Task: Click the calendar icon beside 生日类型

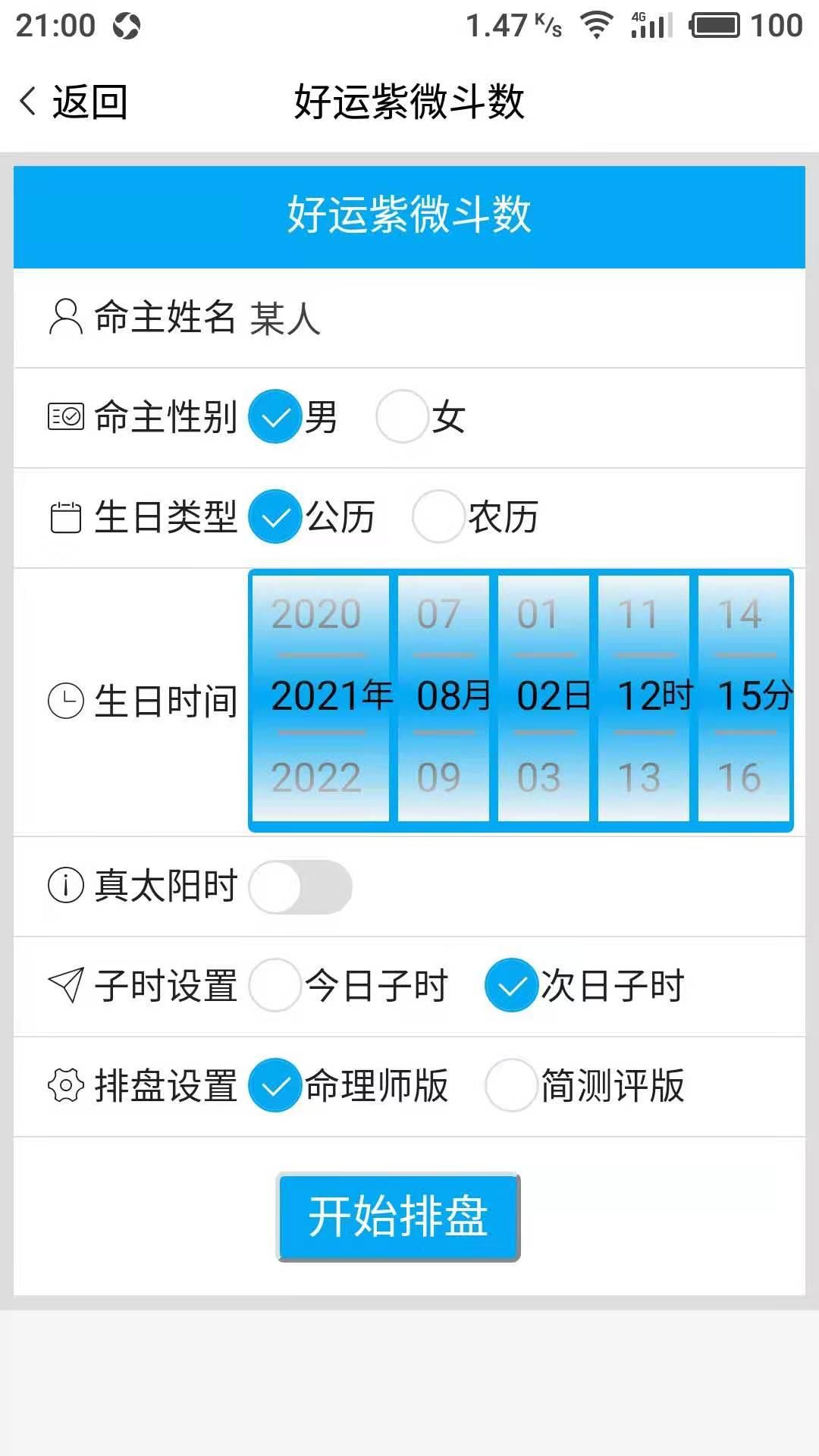Action: click(67, 518)
